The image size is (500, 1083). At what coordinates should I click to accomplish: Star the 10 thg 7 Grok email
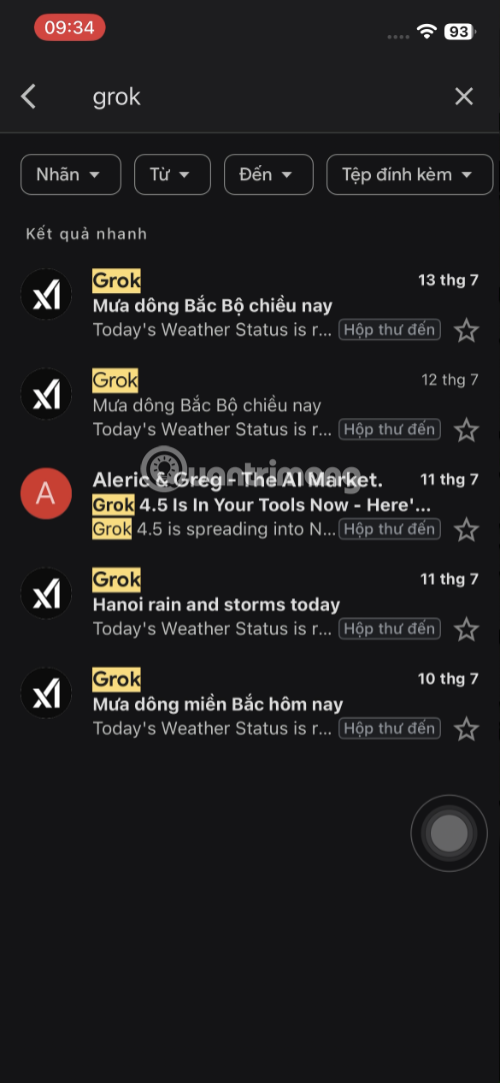pos(466,728)
